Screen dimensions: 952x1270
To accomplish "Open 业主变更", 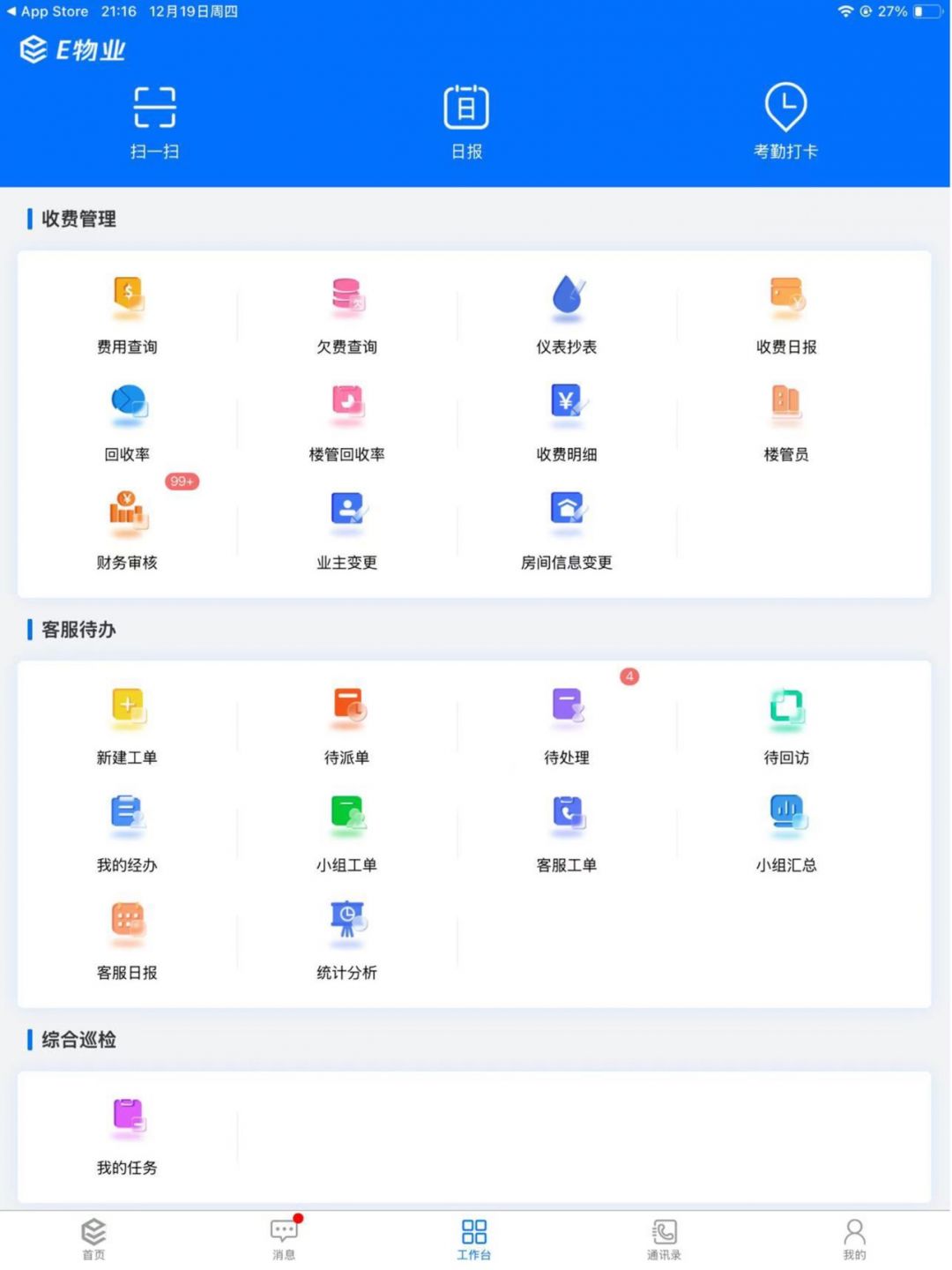I will coord(347,529).
